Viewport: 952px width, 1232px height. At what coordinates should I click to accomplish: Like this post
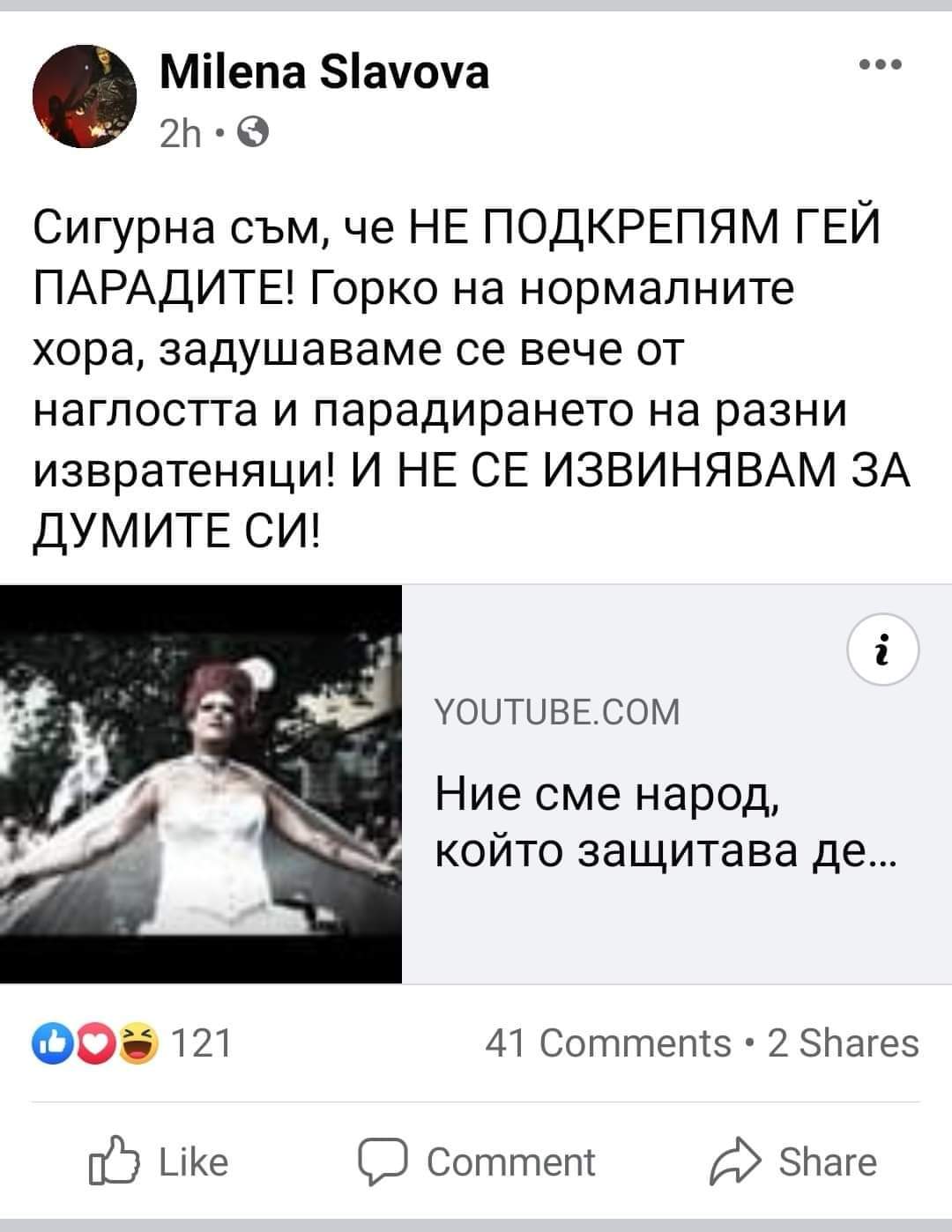coord(159,1161)
